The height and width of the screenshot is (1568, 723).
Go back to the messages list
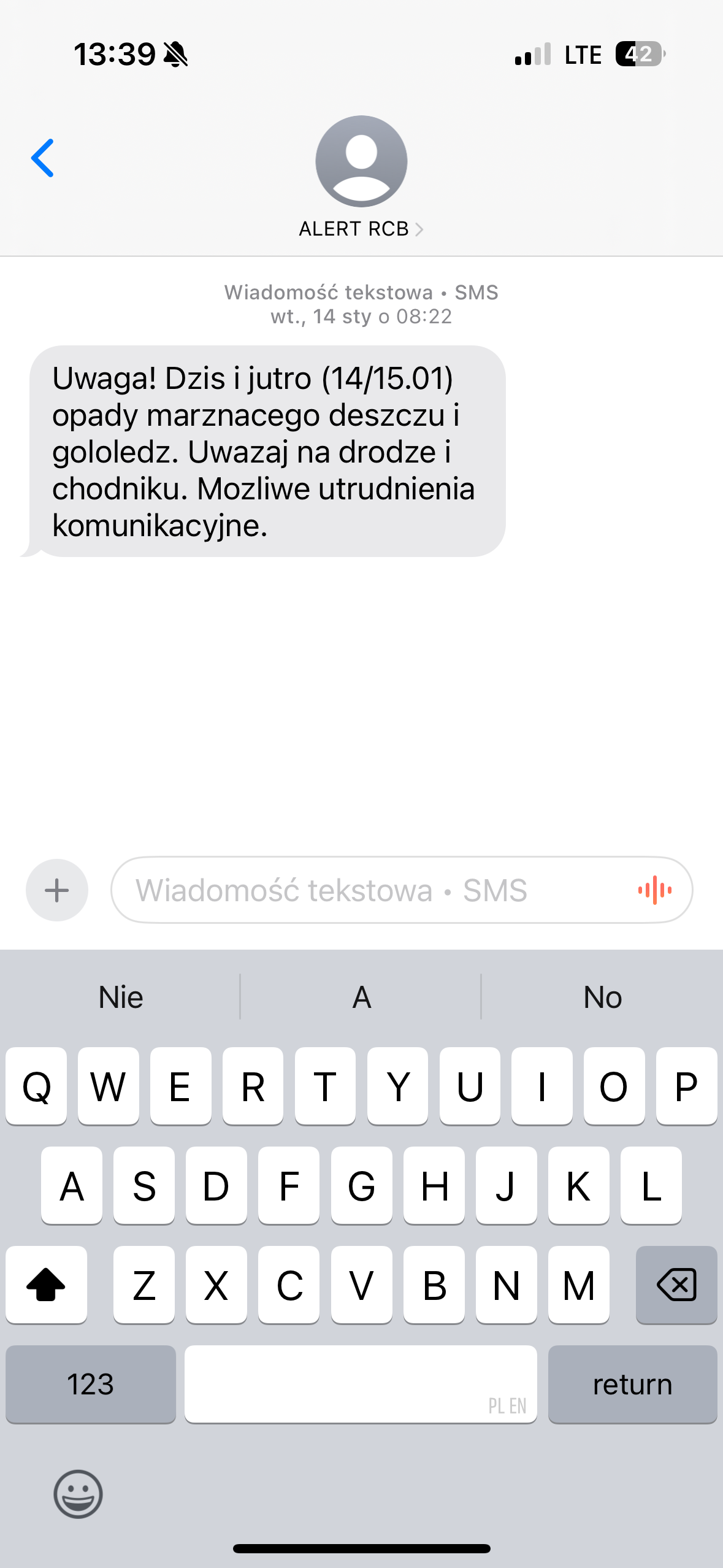pos(43,158)
